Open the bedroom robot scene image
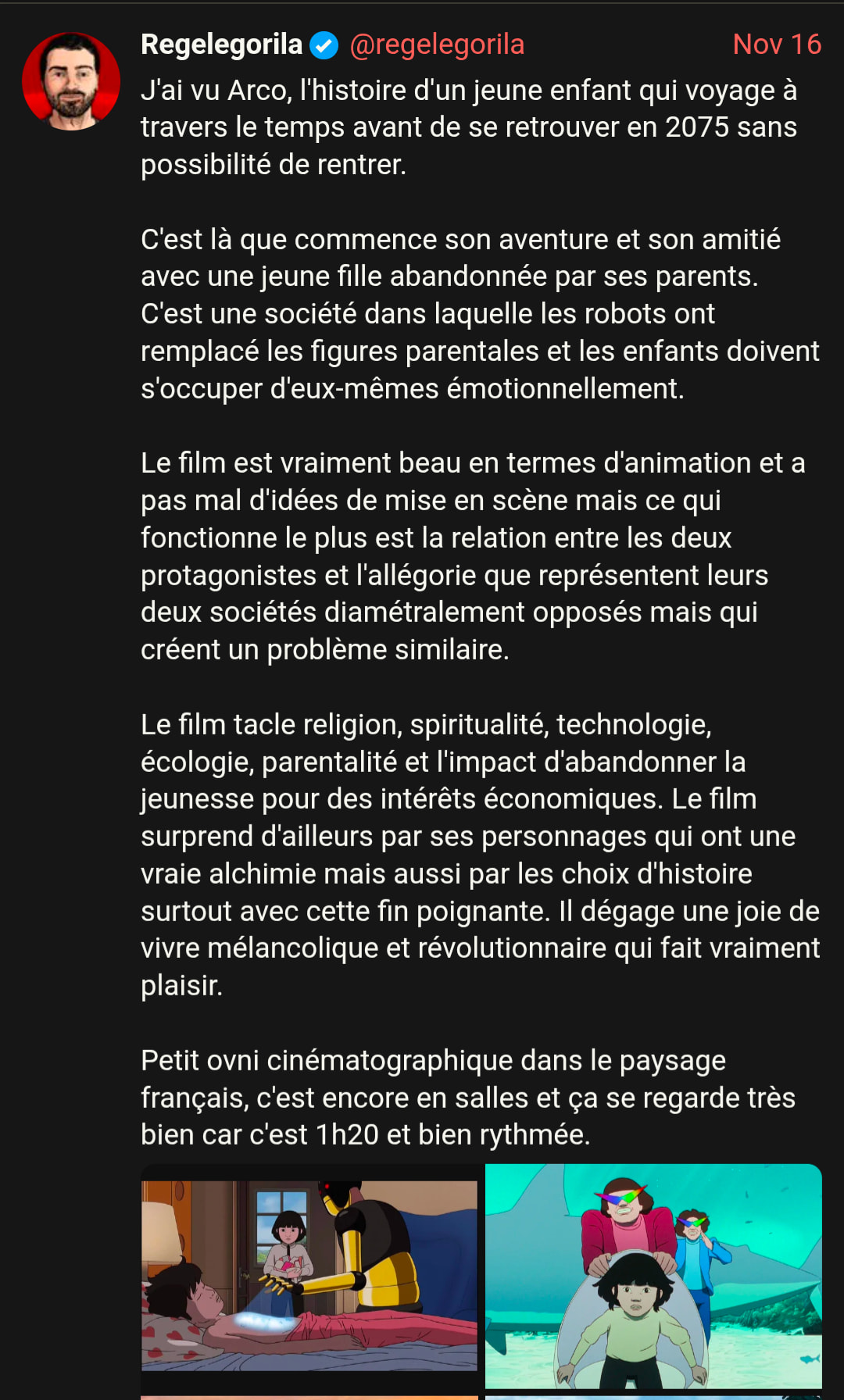 point(309,1275)
